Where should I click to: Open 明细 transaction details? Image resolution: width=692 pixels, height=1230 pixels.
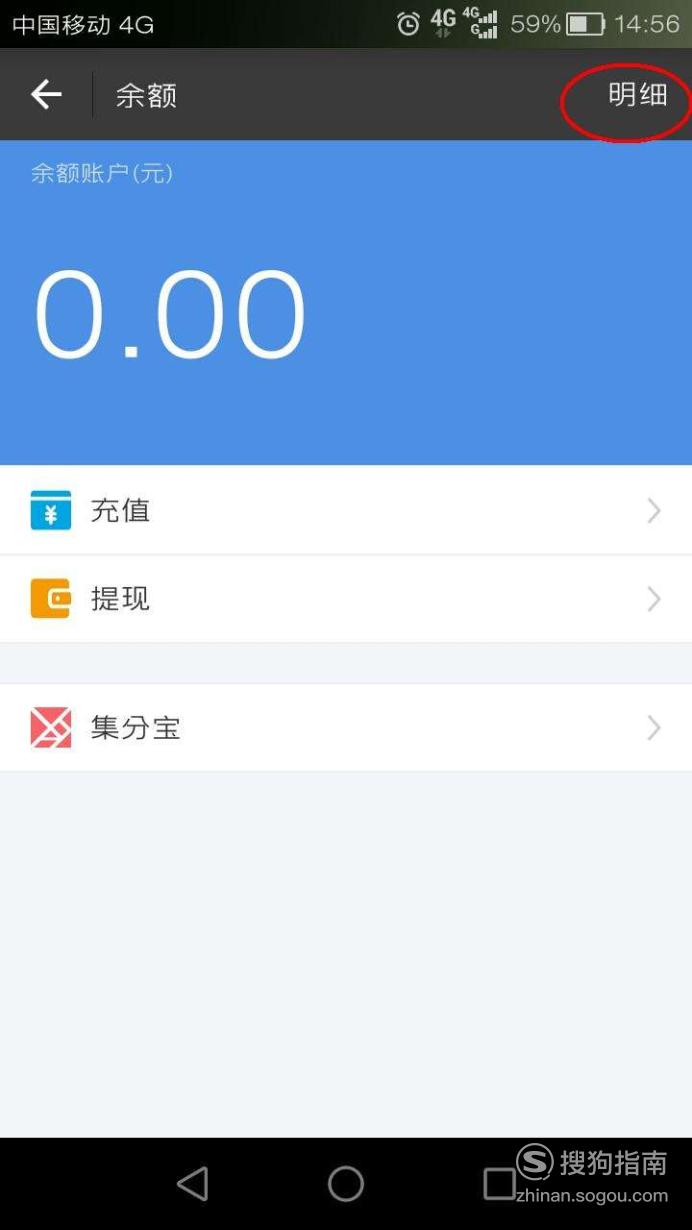click(x=637, y=95)
